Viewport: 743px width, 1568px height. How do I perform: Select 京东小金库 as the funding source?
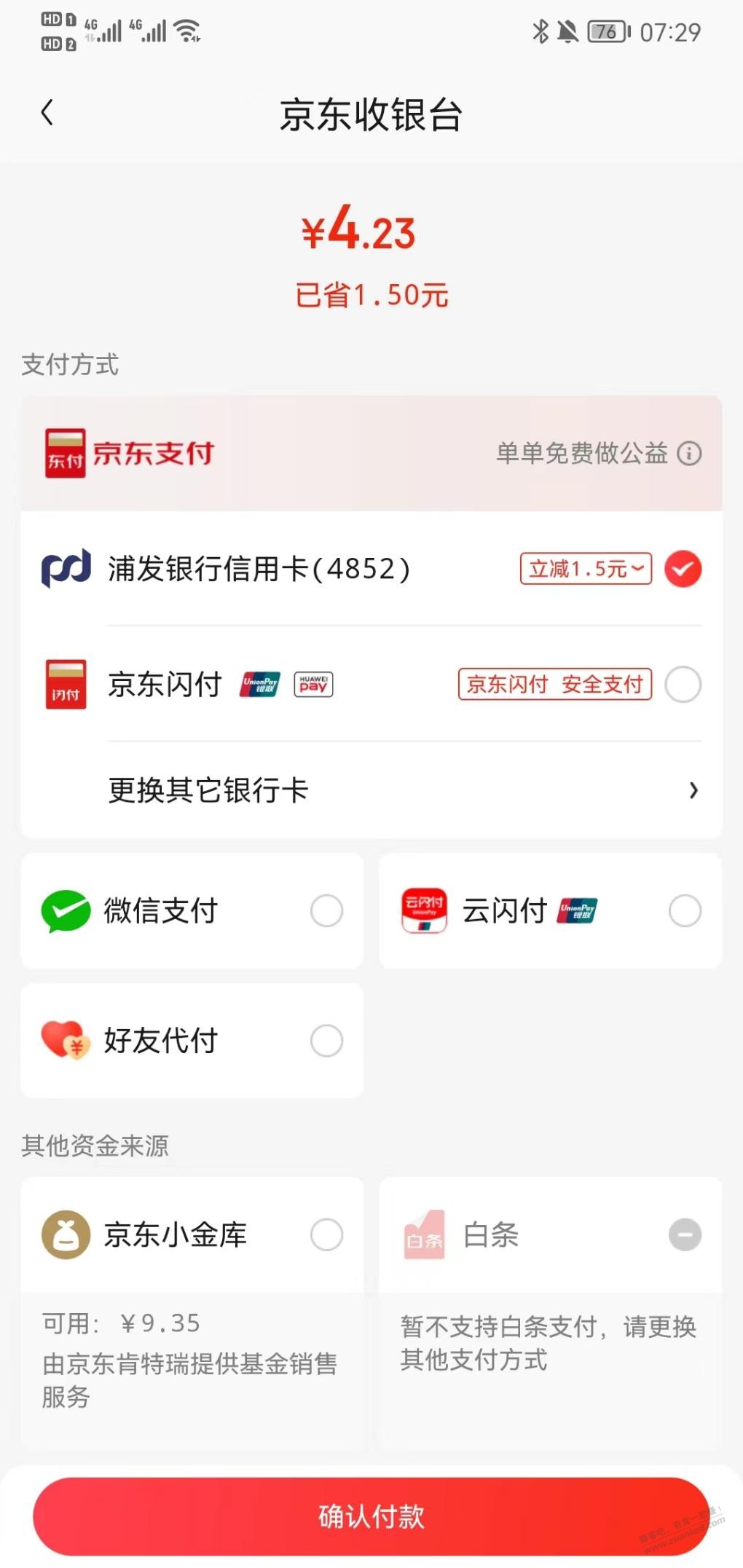pos(326,1235)
